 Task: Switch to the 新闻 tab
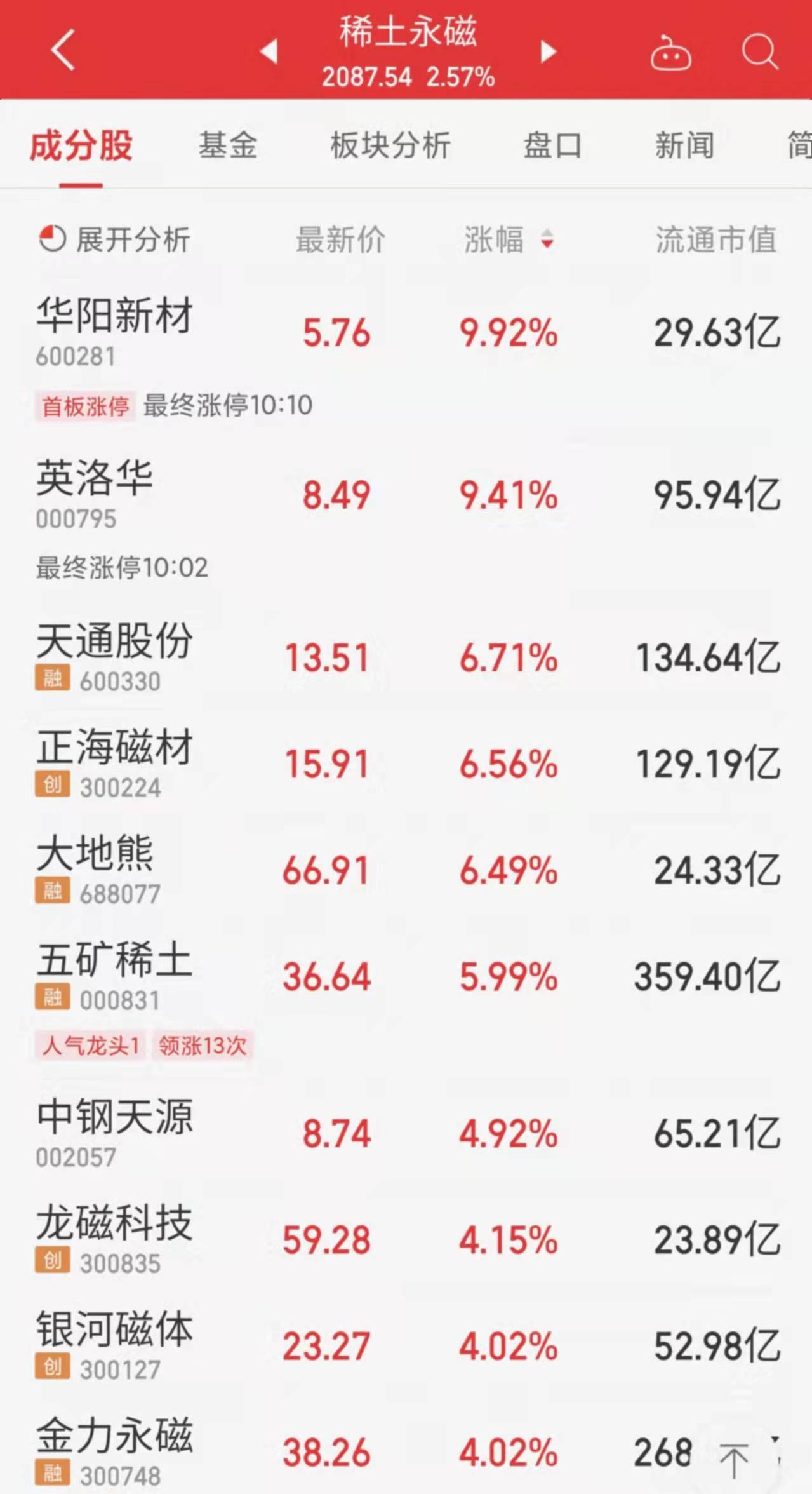pos(684,145)
